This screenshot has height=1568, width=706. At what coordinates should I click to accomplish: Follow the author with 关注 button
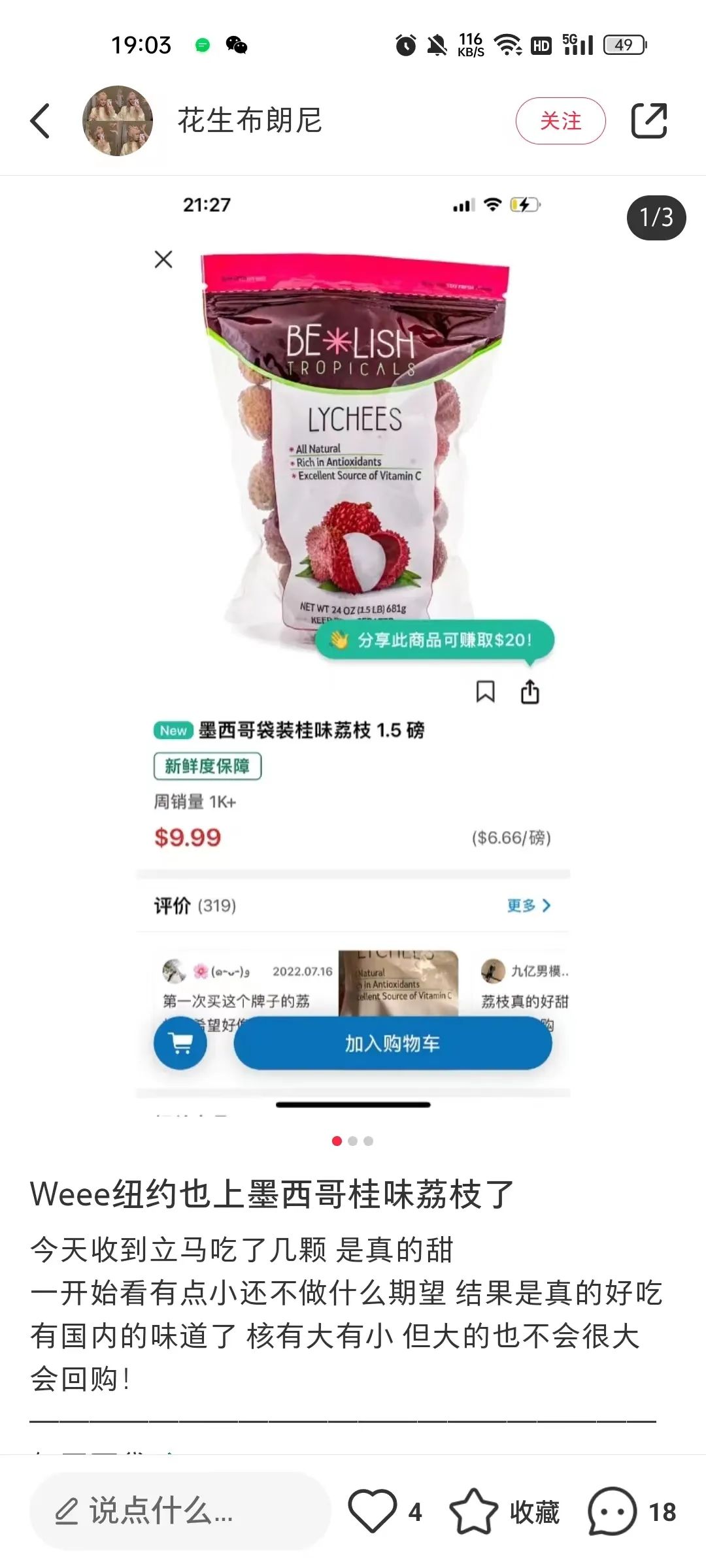pyautogui.click(x=560, y=121)
